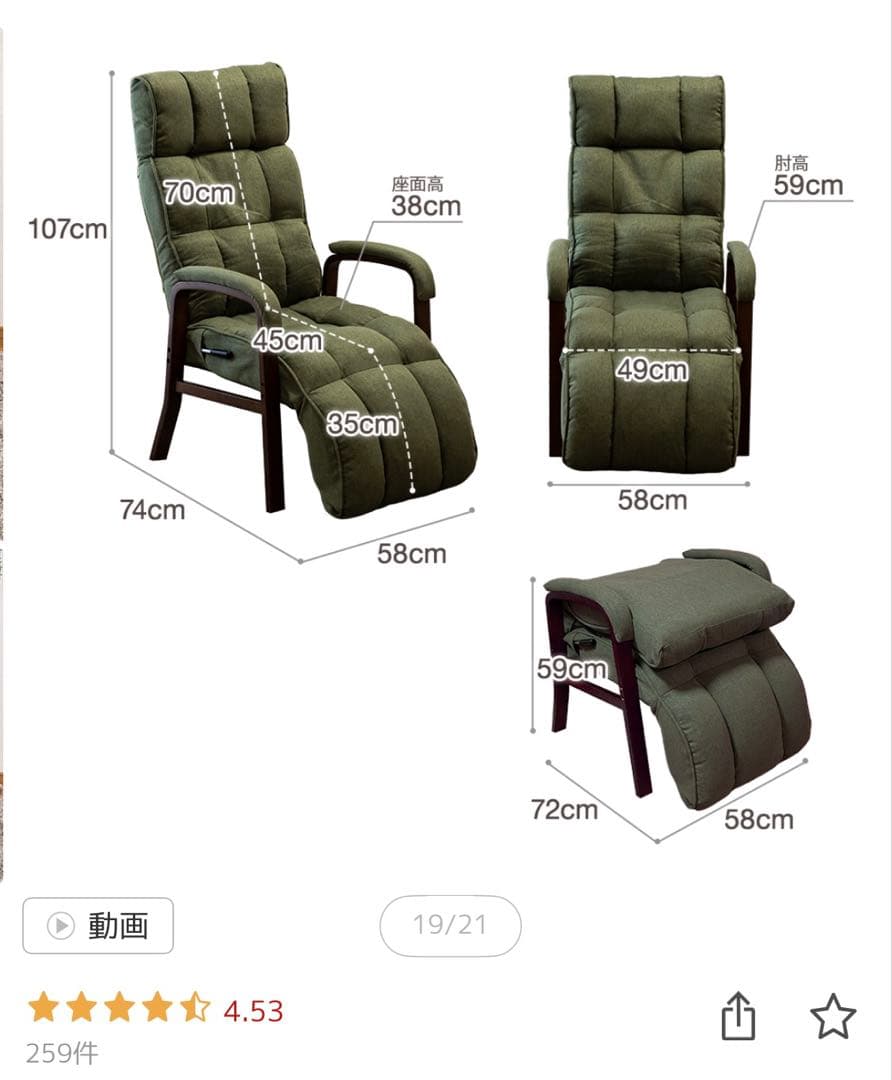This screenshot has height=1080, width=892.
Task: Tap the play triangle icon inside the 動画 button
Action: 60,926
